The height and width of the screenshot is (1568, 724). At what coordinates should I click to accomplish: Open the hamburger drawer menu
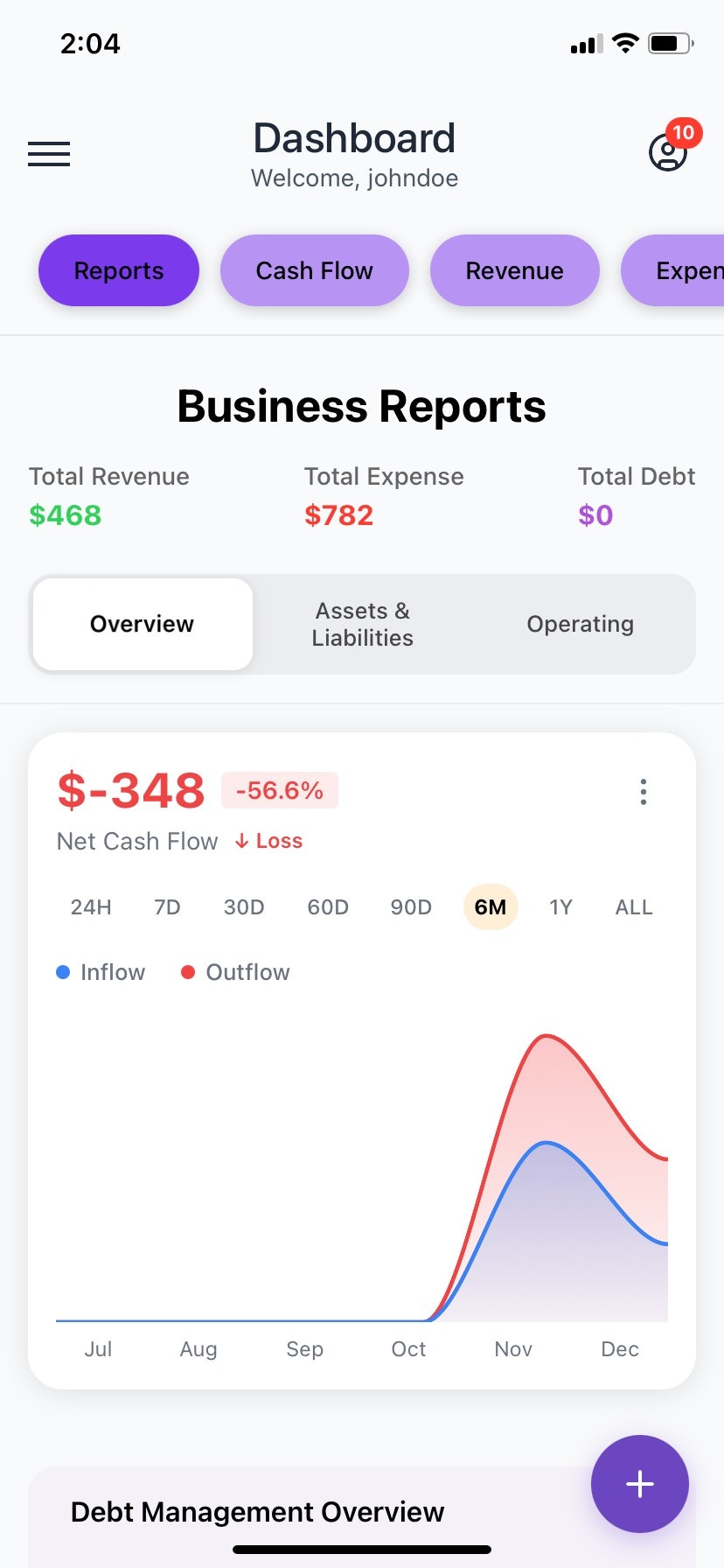(49, 154)
